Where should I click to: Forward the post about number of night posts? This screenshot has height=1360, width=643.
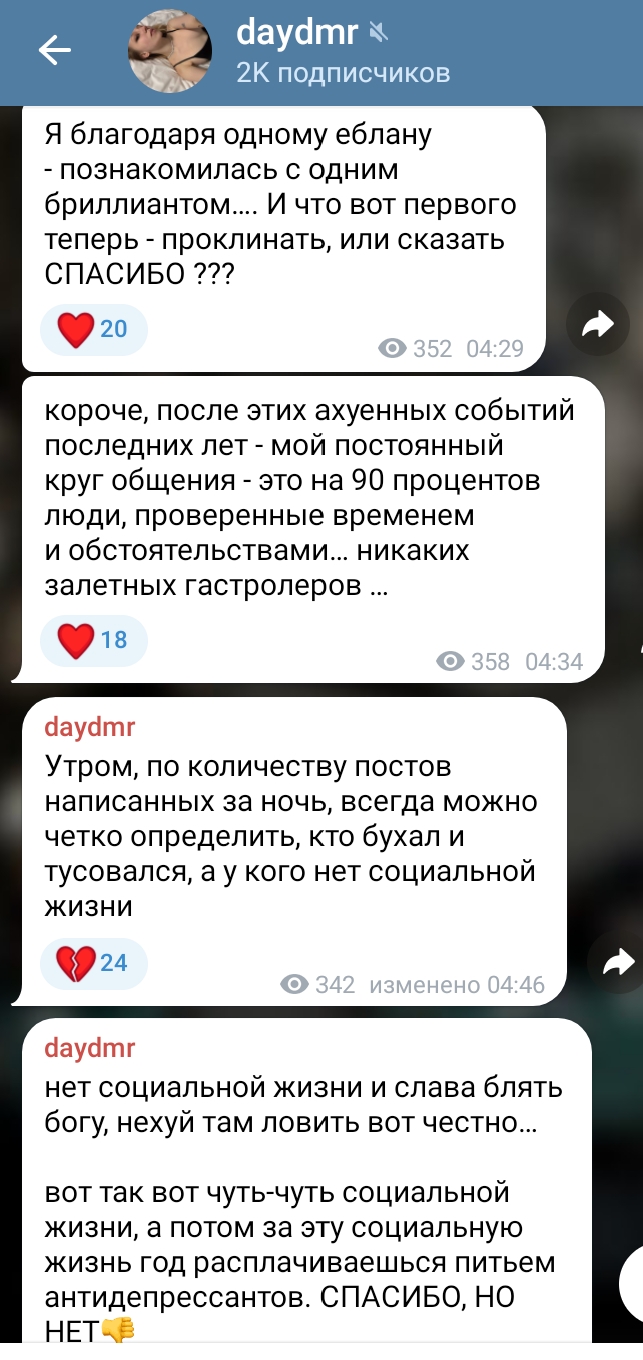tap(618, 962)
